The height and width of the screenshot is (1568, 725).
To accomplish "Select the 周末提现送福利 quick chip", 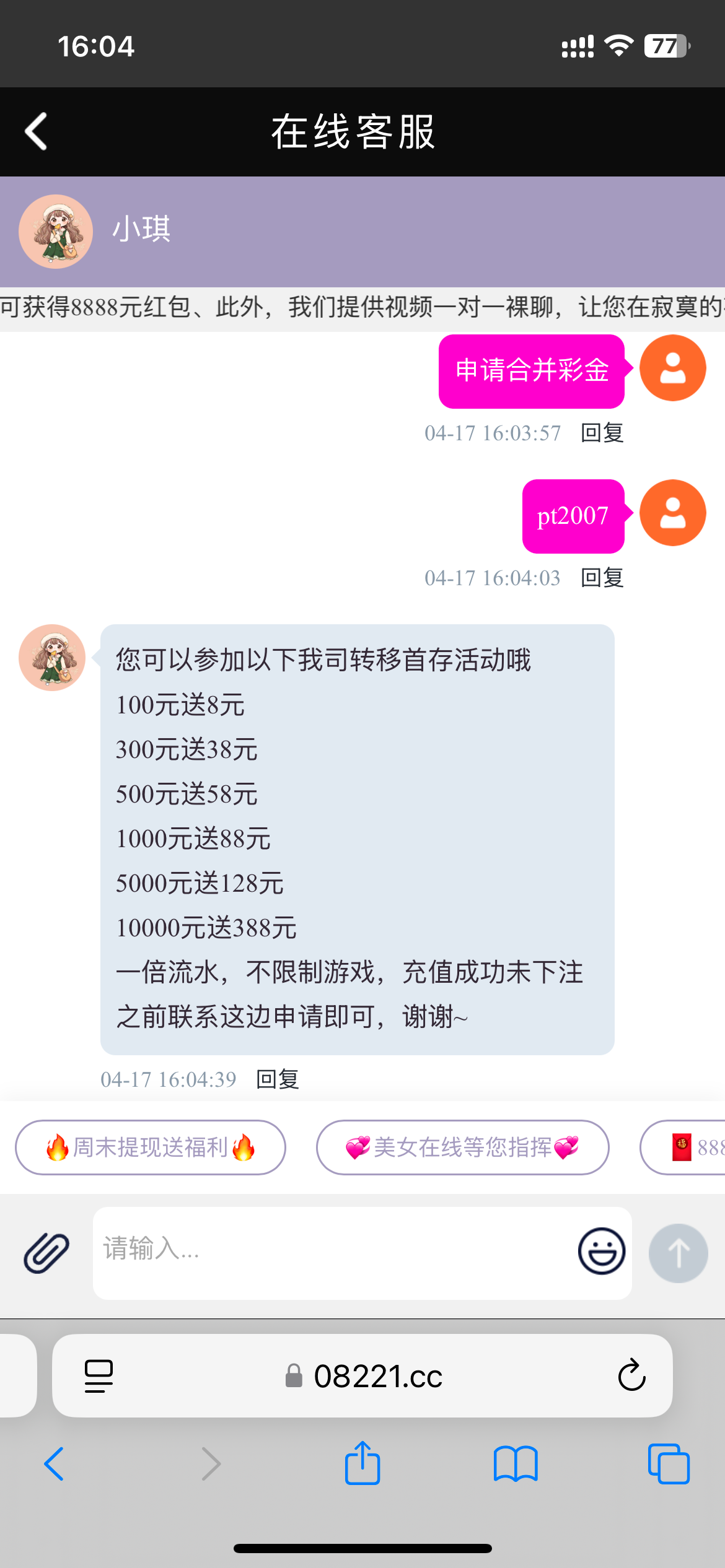I will (x=151, y=1148).
